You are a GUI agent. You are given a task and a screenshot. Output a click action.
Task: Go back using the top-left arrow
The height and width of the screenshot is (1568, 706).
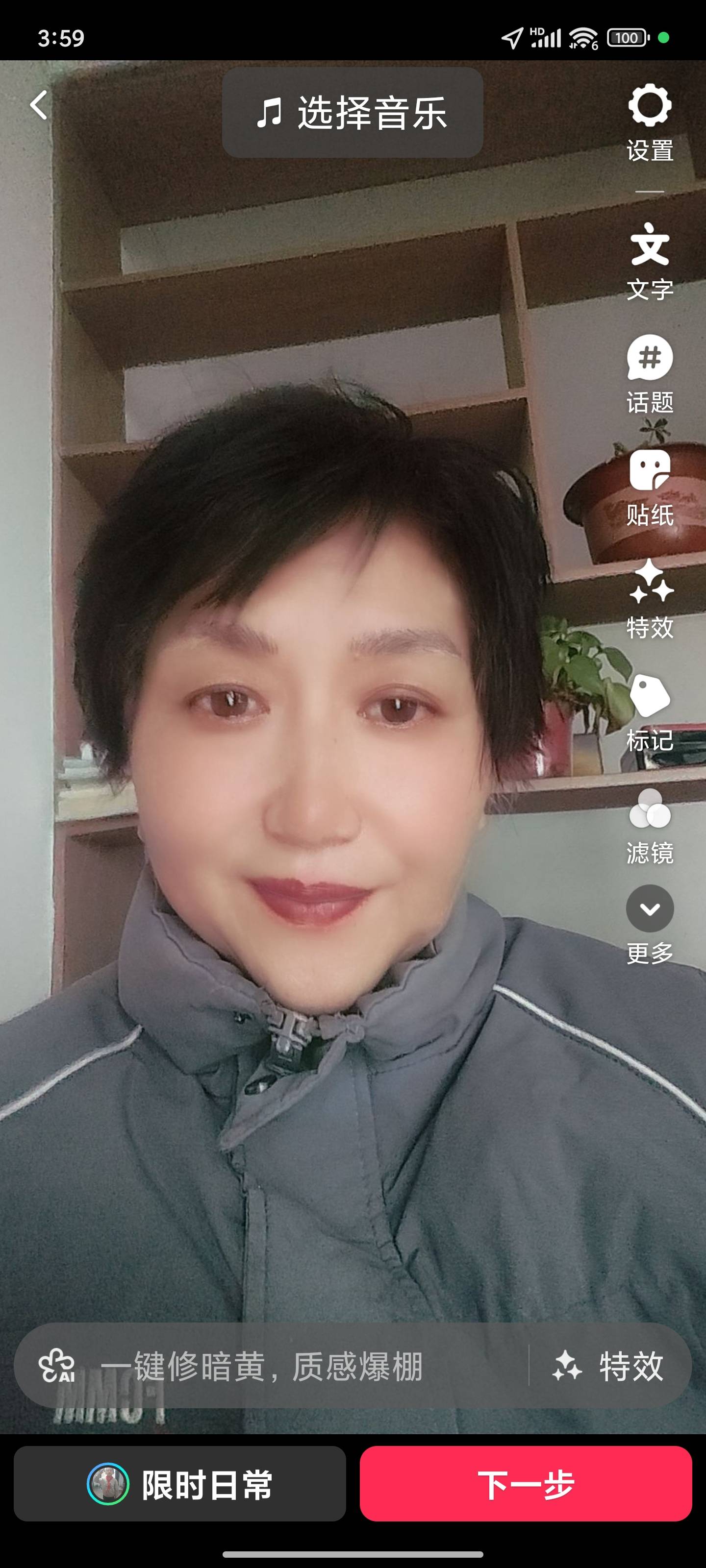coord(39,105)
